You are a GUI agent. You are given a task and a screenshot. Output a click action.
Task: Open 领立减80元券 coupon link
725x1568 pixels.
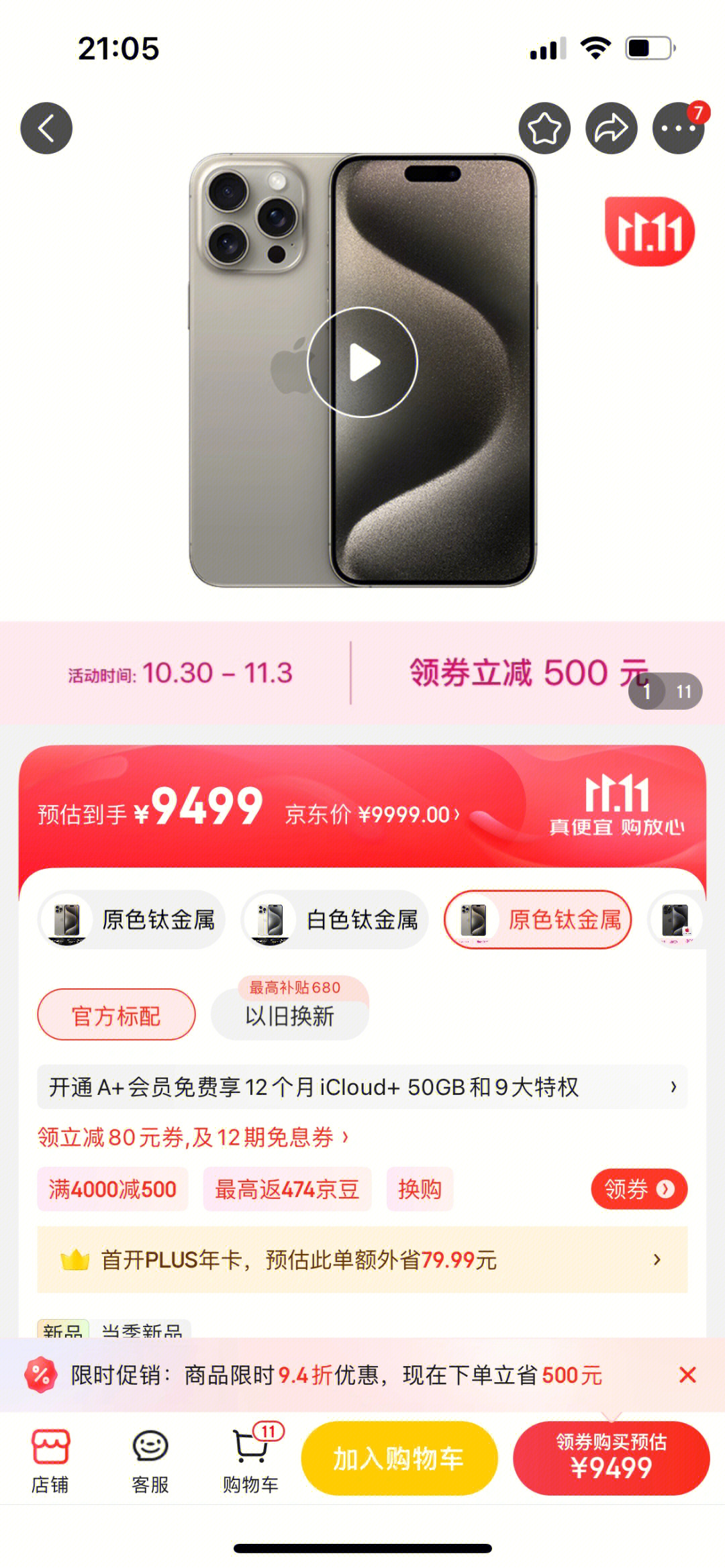[x=193, y=1137]
